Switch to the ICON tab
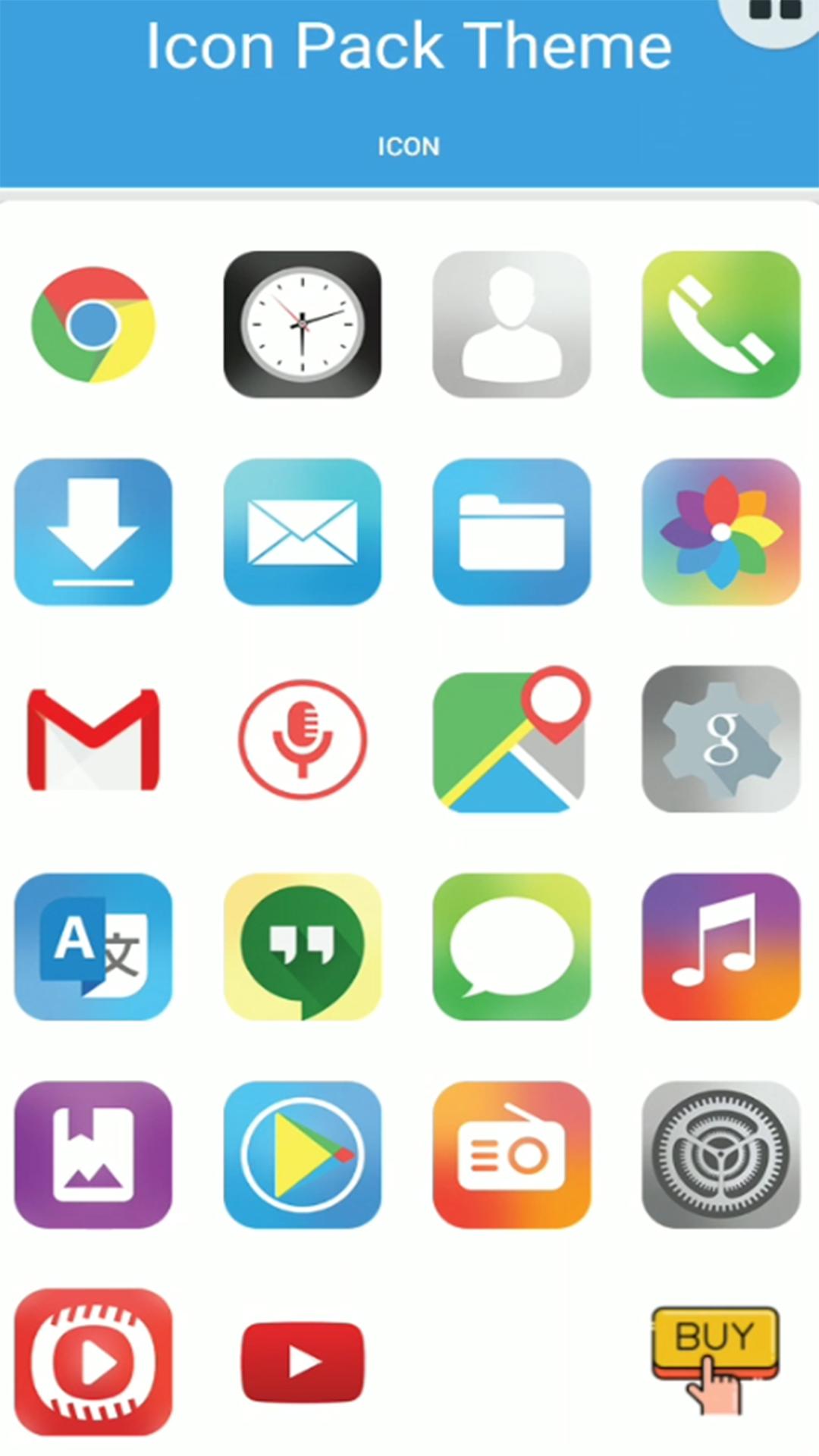This screenshot has width=819, height=1456. tap(409, 146)
